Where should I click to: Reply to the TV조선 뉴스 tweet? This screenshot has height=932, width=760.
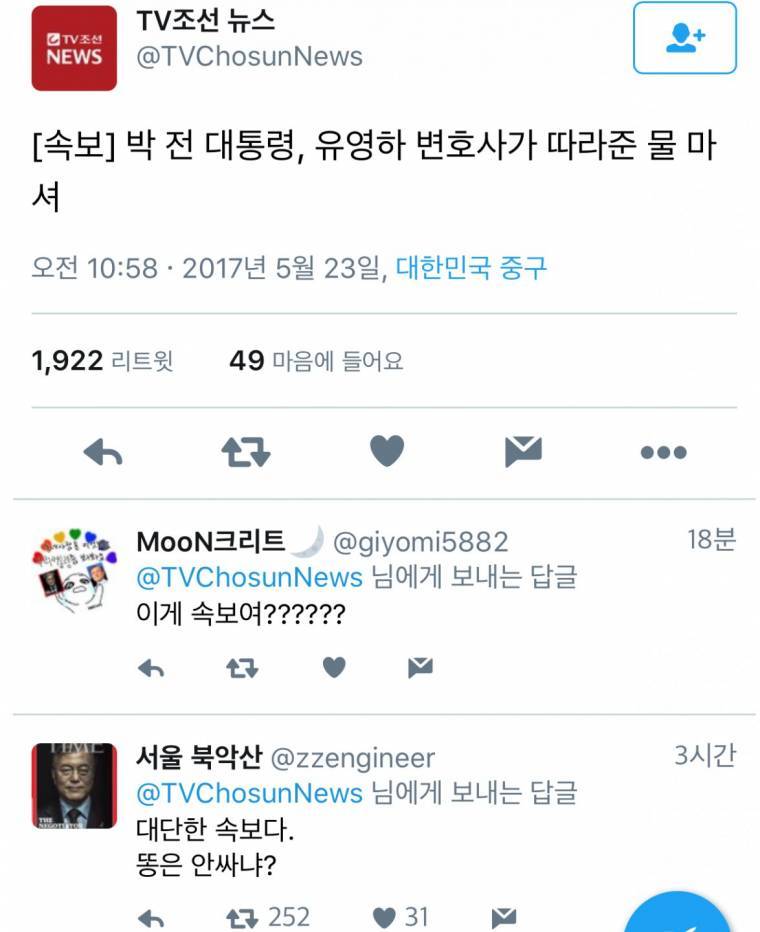point(103,453)
